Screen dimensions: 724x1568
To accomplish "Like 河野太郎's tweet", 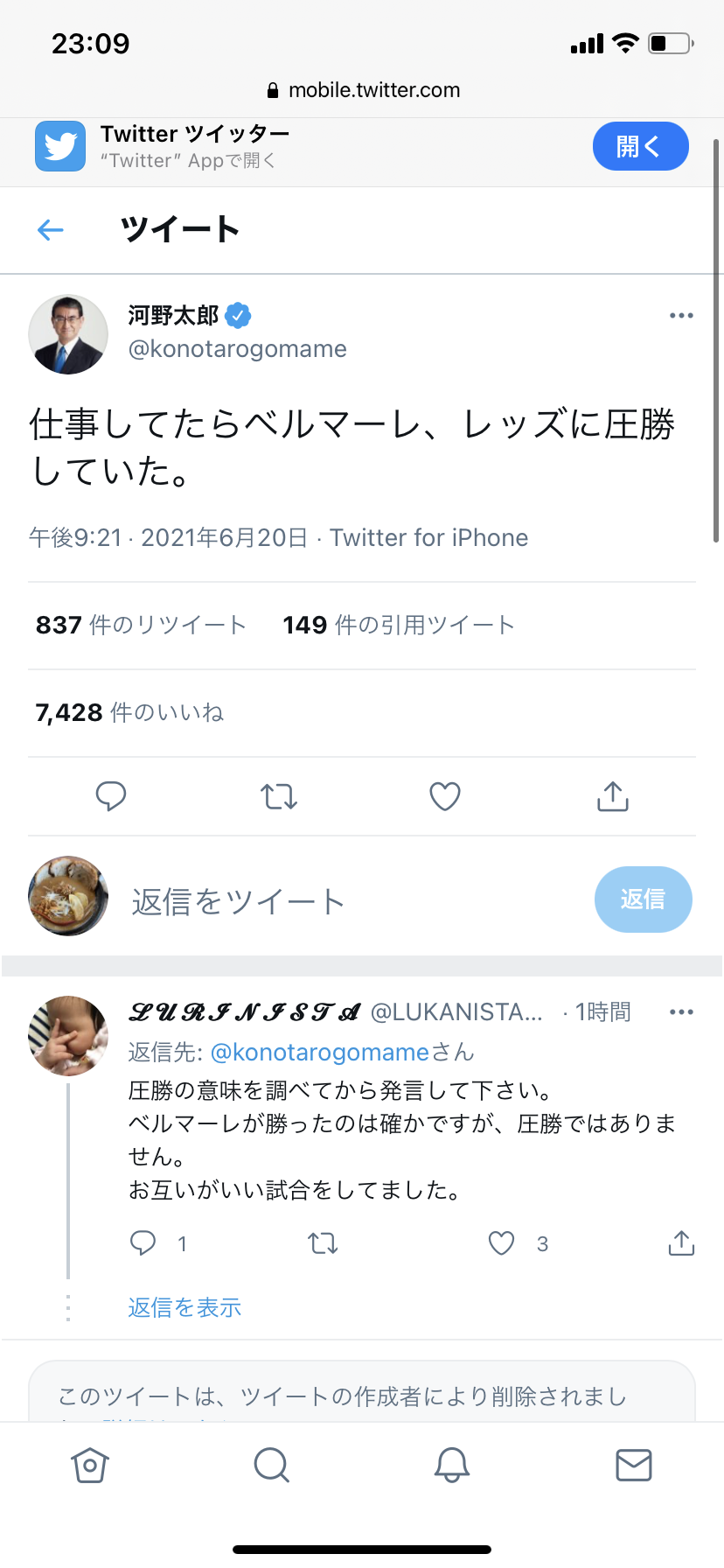I will tap(445, 796).
